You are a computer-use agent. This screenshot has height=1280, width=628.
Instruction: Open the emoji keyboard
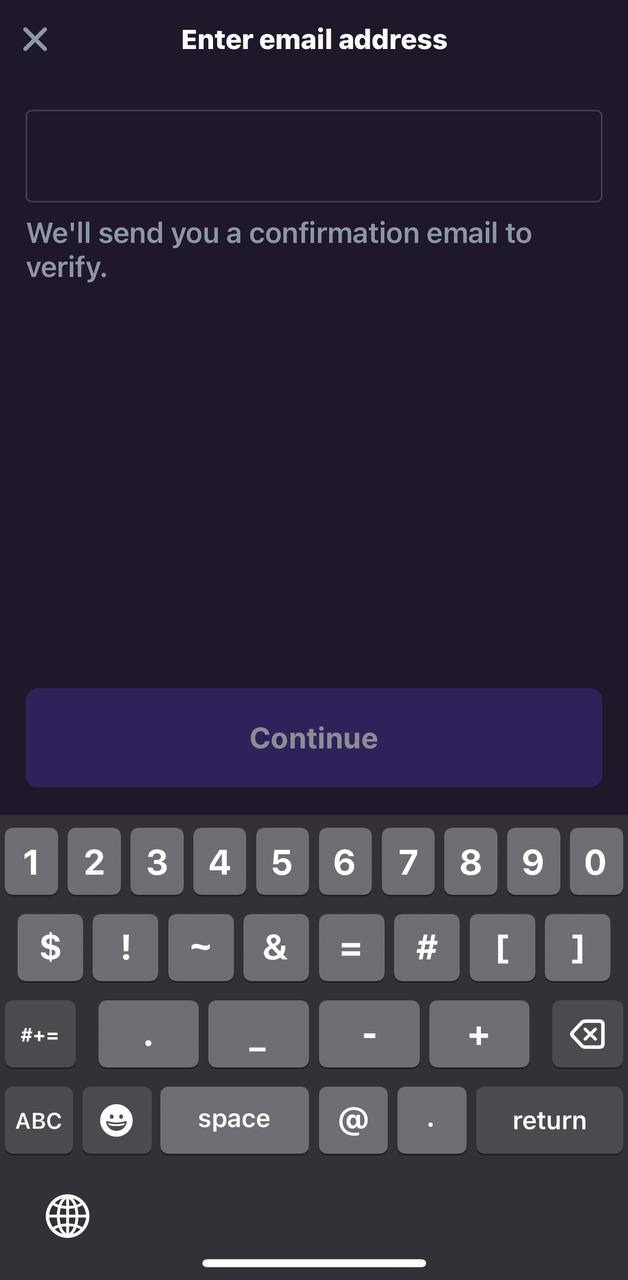coord(117,1121)
